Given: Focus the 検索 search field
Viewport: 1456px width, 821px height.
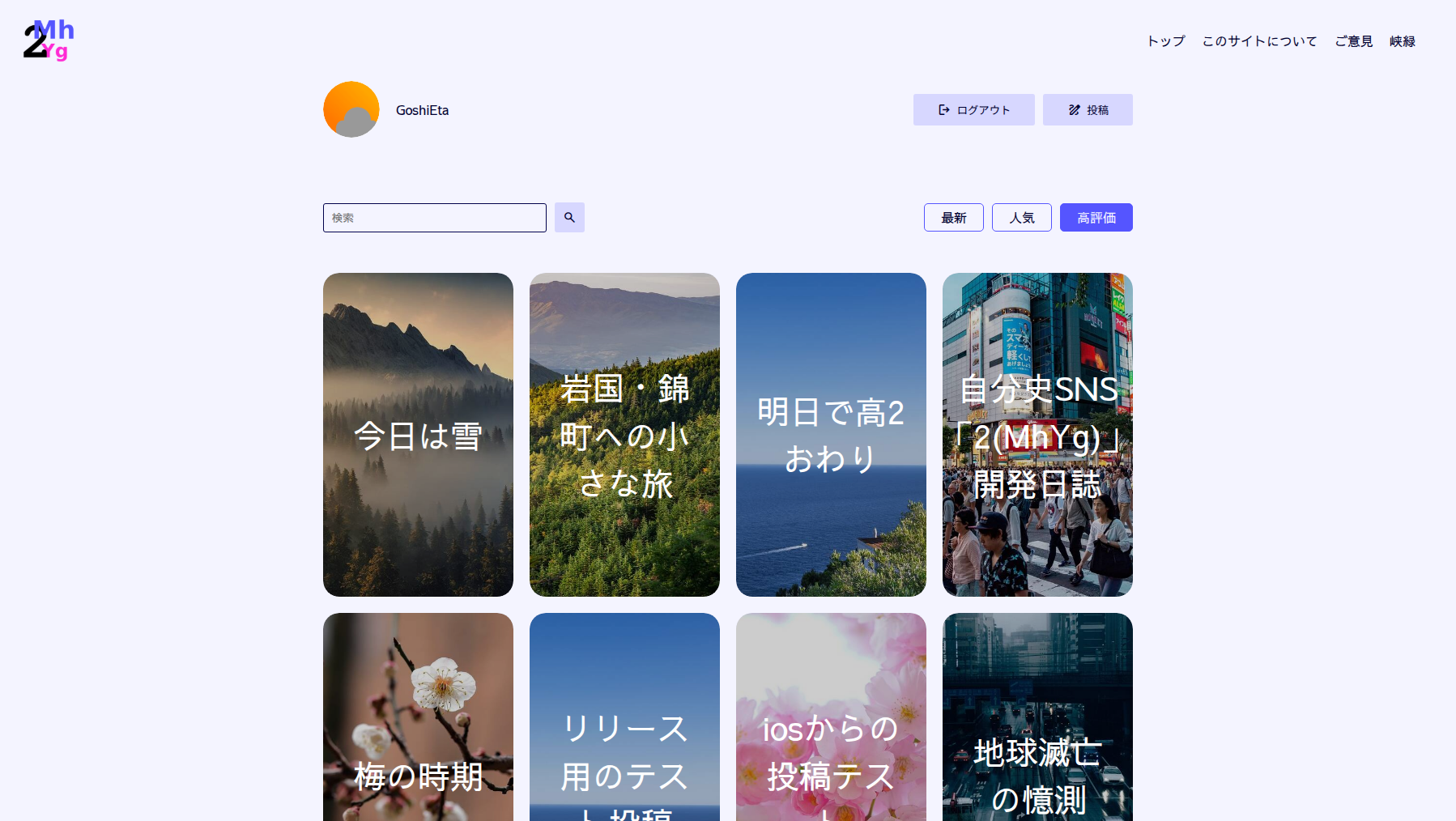Looking at the screenshot, I should 434,218.
